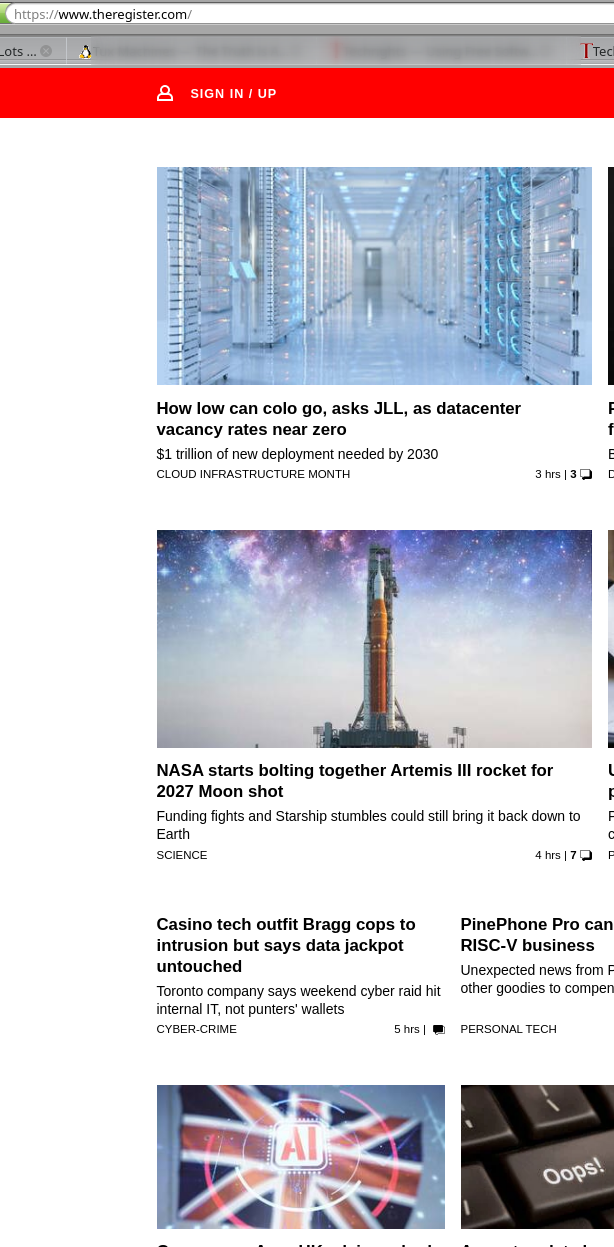614x1247 pixels.
Task: Tap the Sign In / Up link
Action: click(x=217, y=93)
